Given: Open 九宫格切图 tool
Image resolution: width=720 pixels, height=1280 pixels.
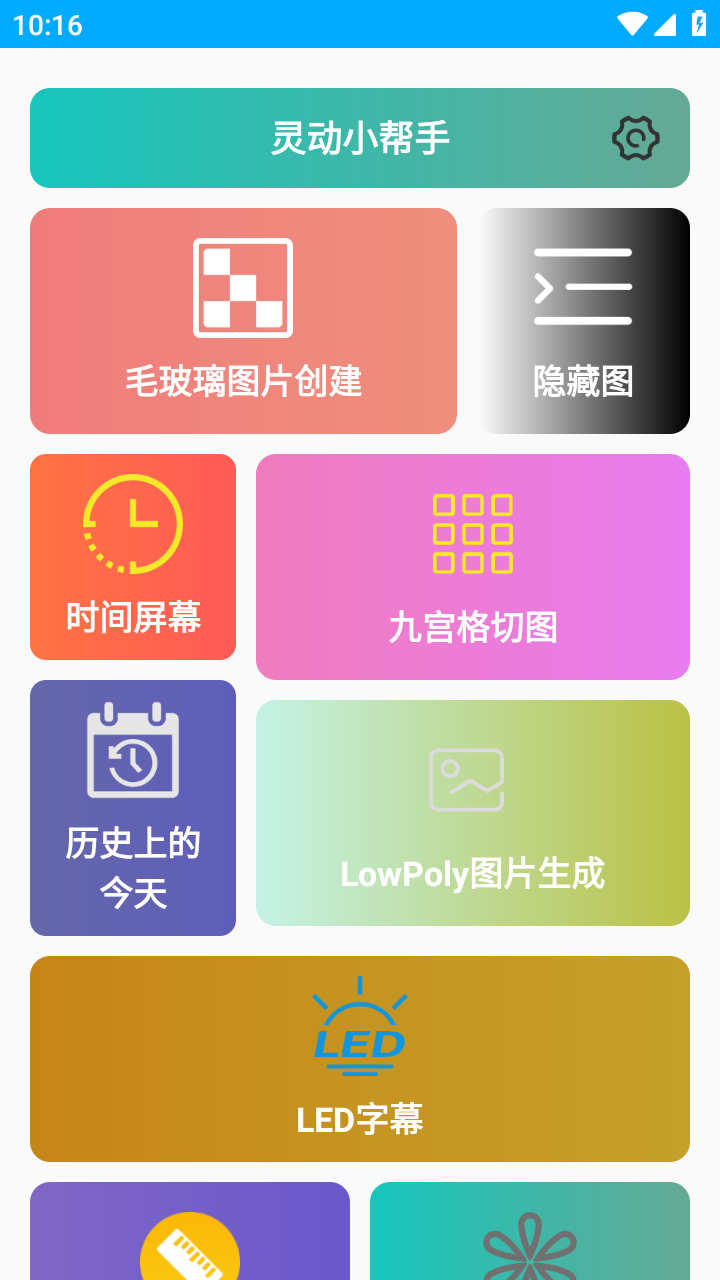Looking at the screenshot, I should [x=473, y=567].
